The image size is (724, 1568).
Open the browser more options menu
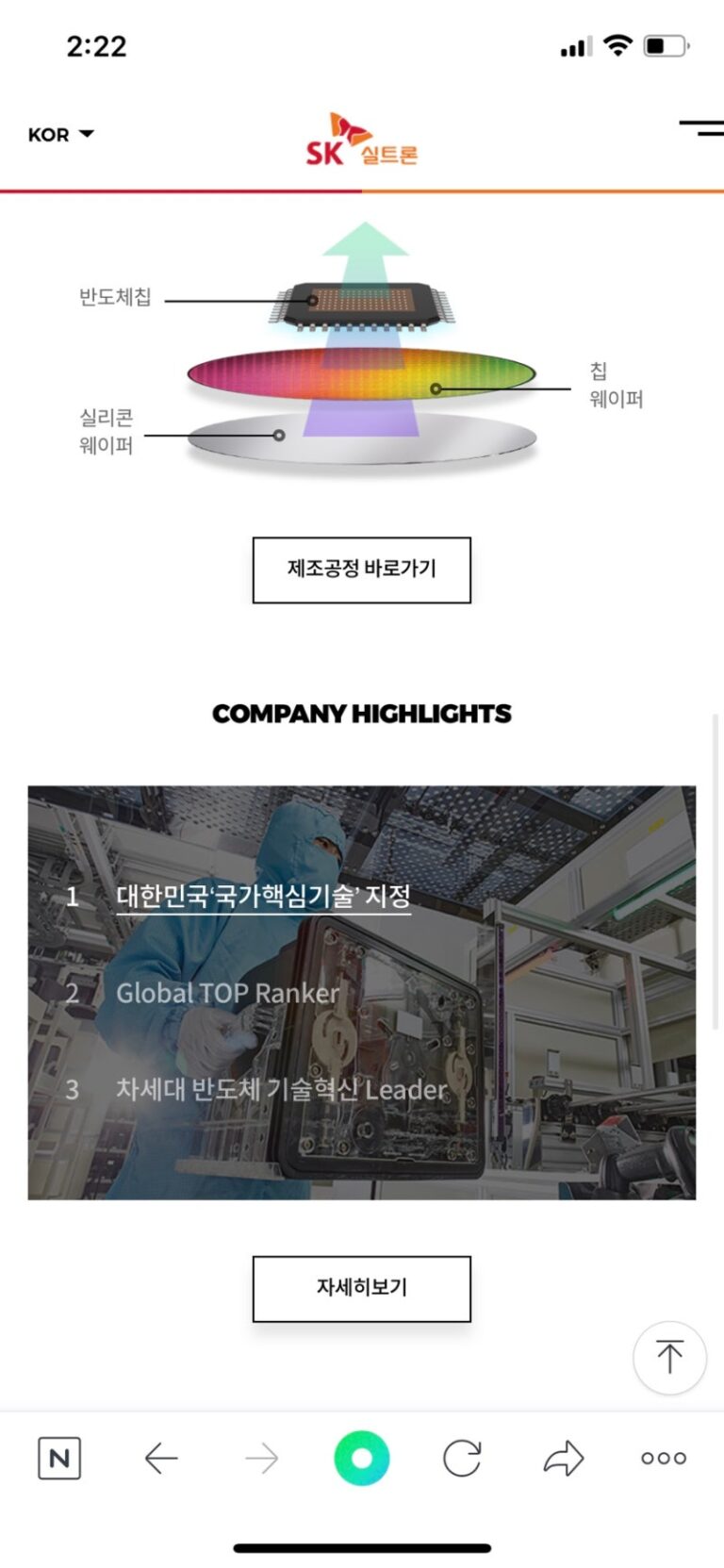664,1459
